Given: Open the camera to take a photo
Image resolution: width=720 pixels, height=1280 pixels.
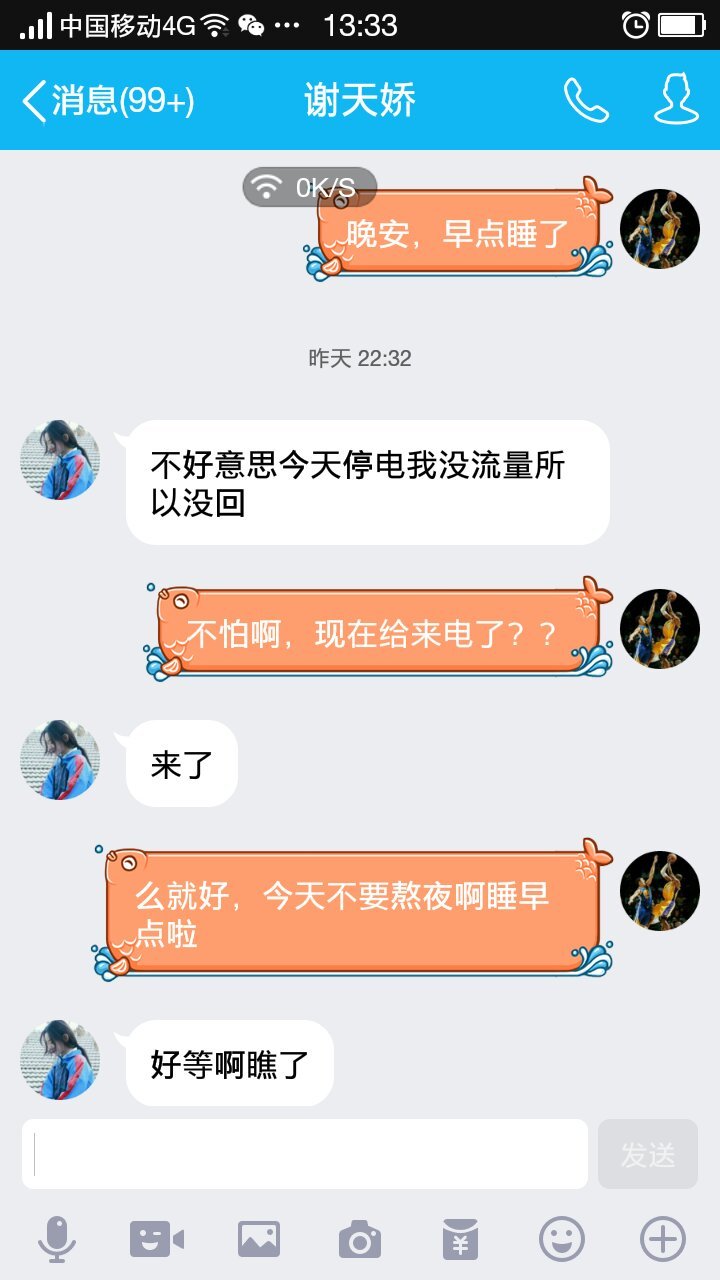Looking at the screenshot, I should 359,1240.
